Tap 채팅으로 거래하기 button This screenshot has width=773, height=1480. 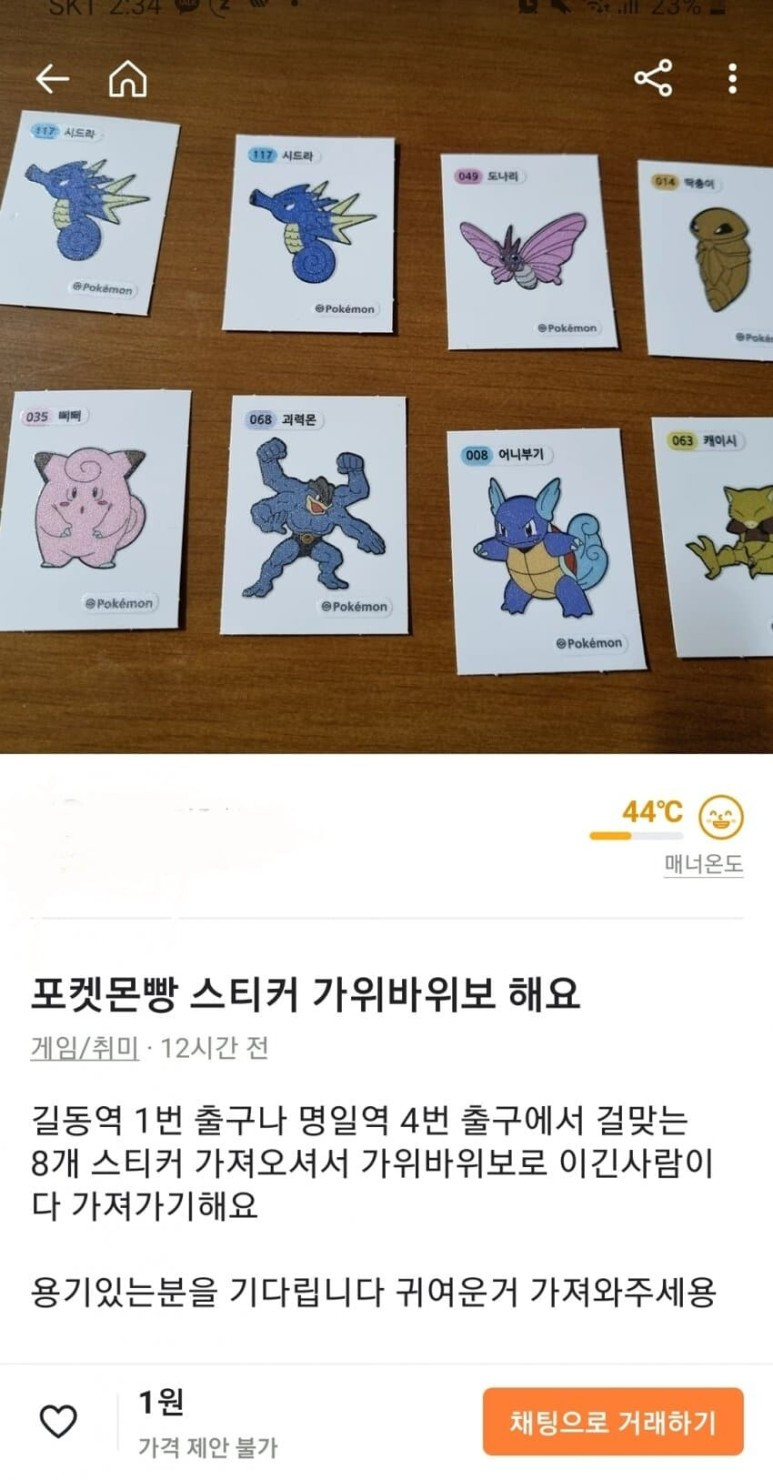pyautogui.click(x=612, y=1421)
